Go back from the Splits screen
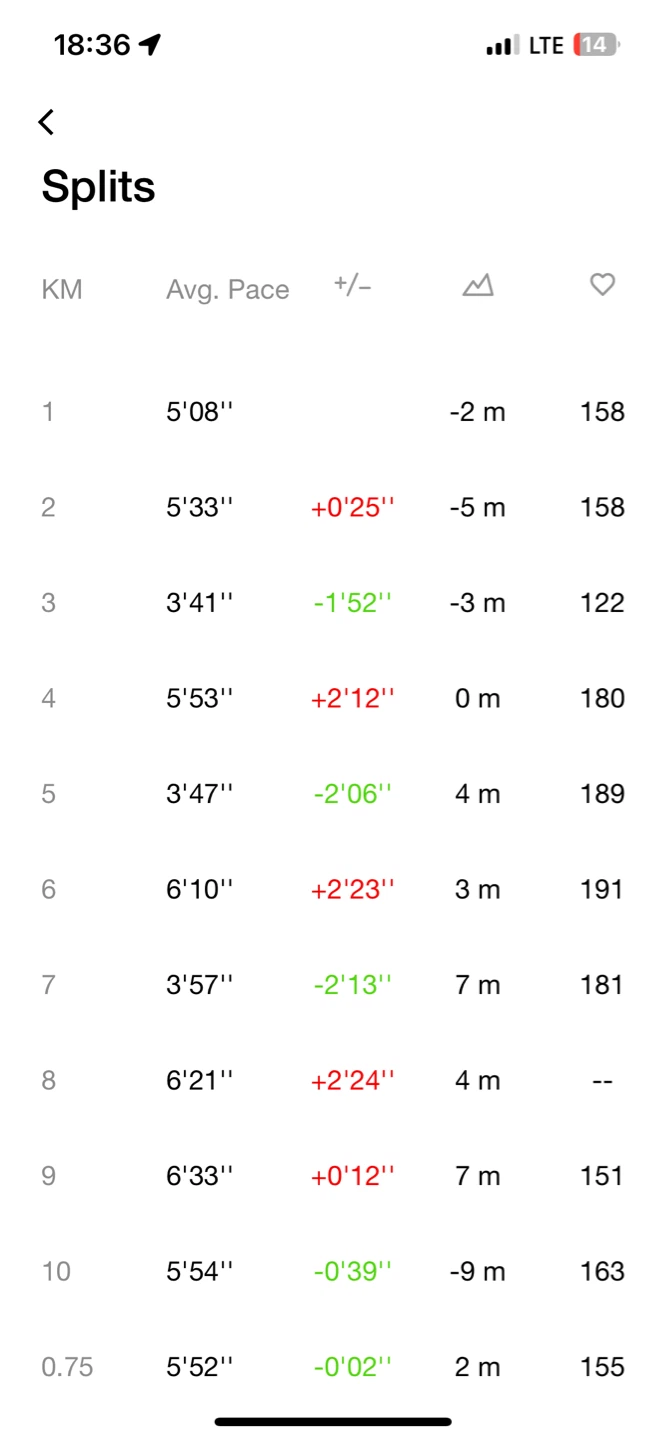 pyautogui.click(x=46, y=122)
